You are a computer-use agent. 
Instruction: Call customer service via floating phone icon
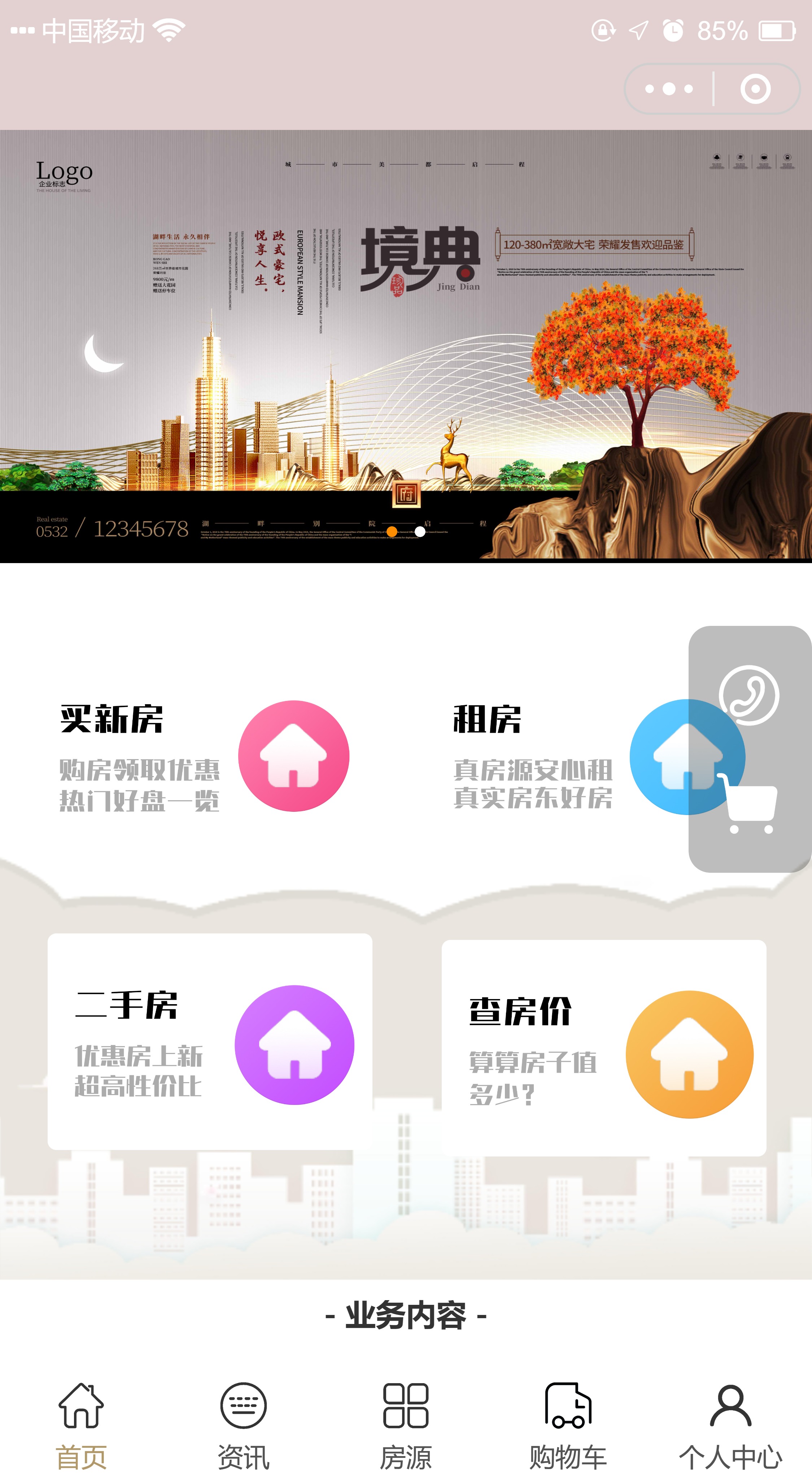[x=748, y=695]
